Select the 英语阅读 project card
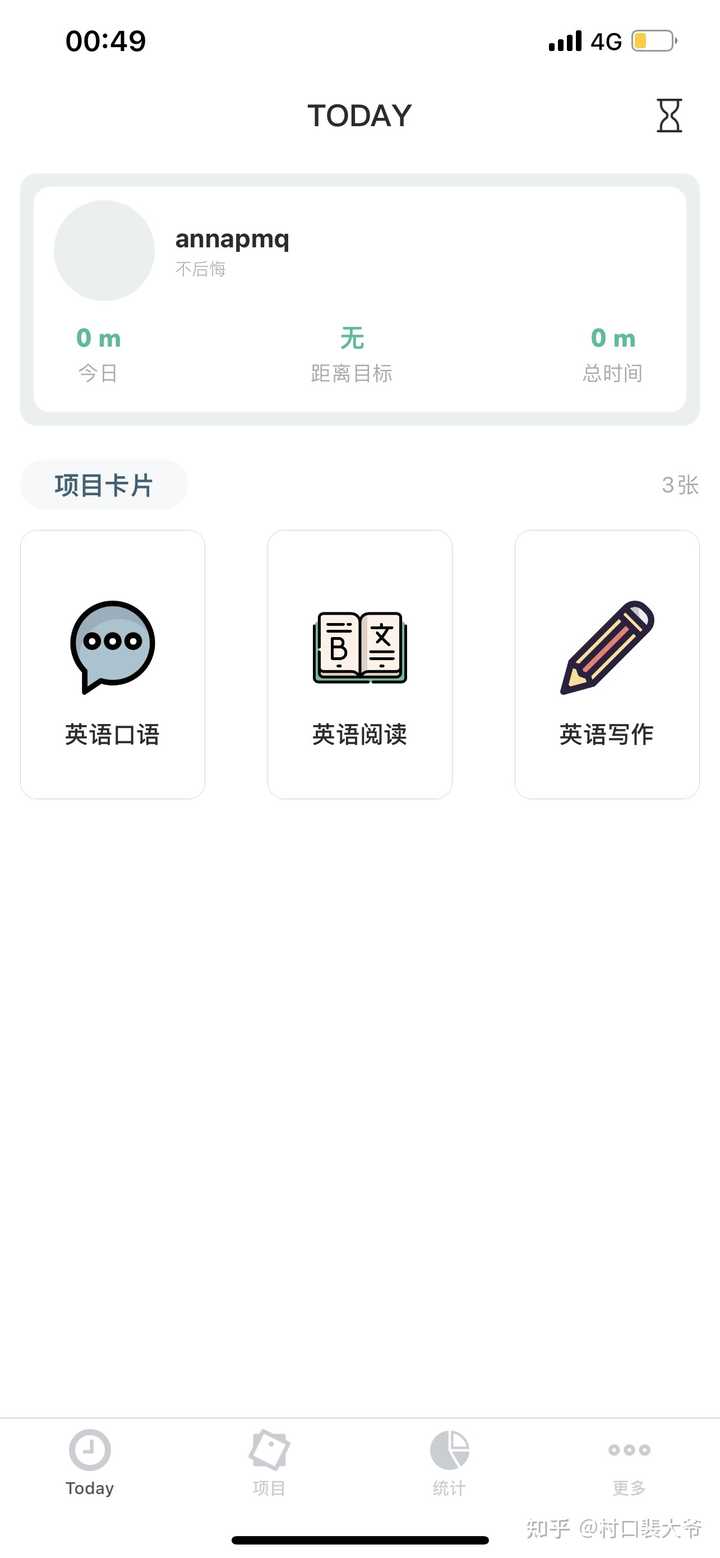This screenshot has height=1558, width=720. tap(360, 665)
